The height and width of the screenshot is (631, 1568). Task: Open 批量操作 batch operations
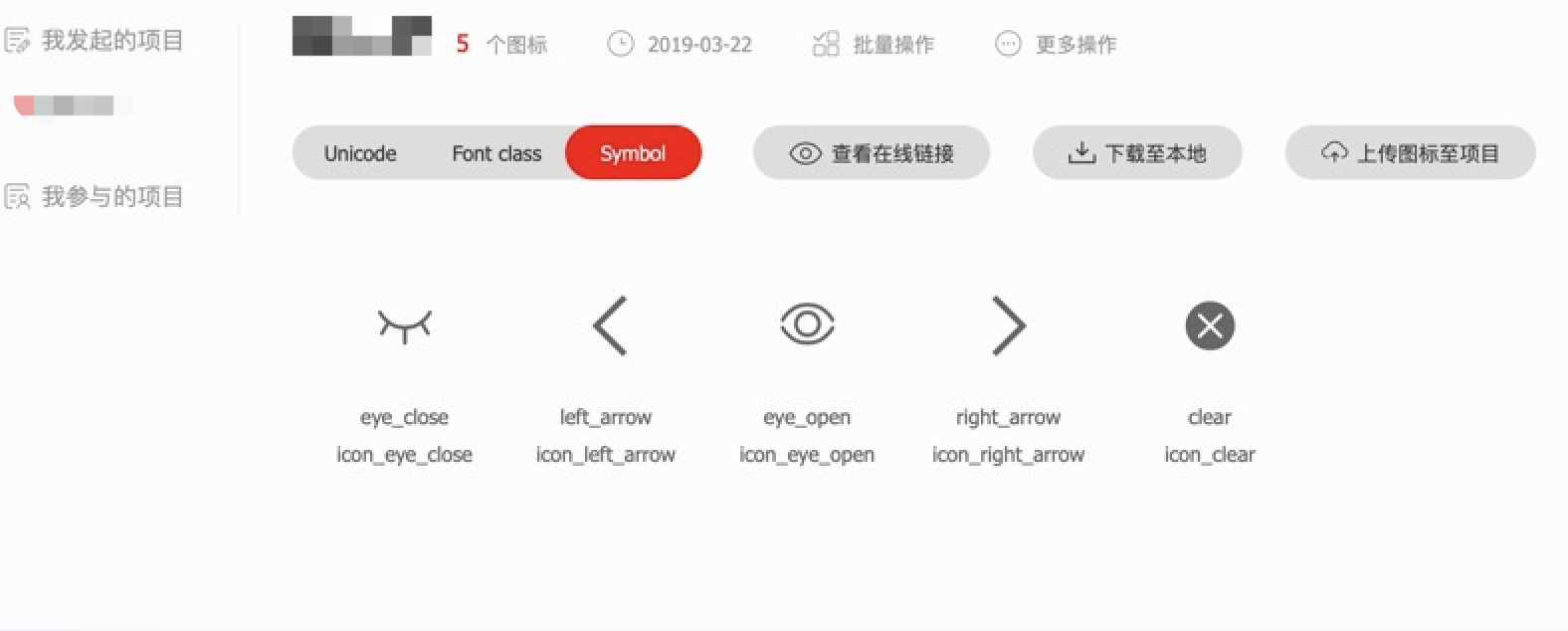coord(874,44)
